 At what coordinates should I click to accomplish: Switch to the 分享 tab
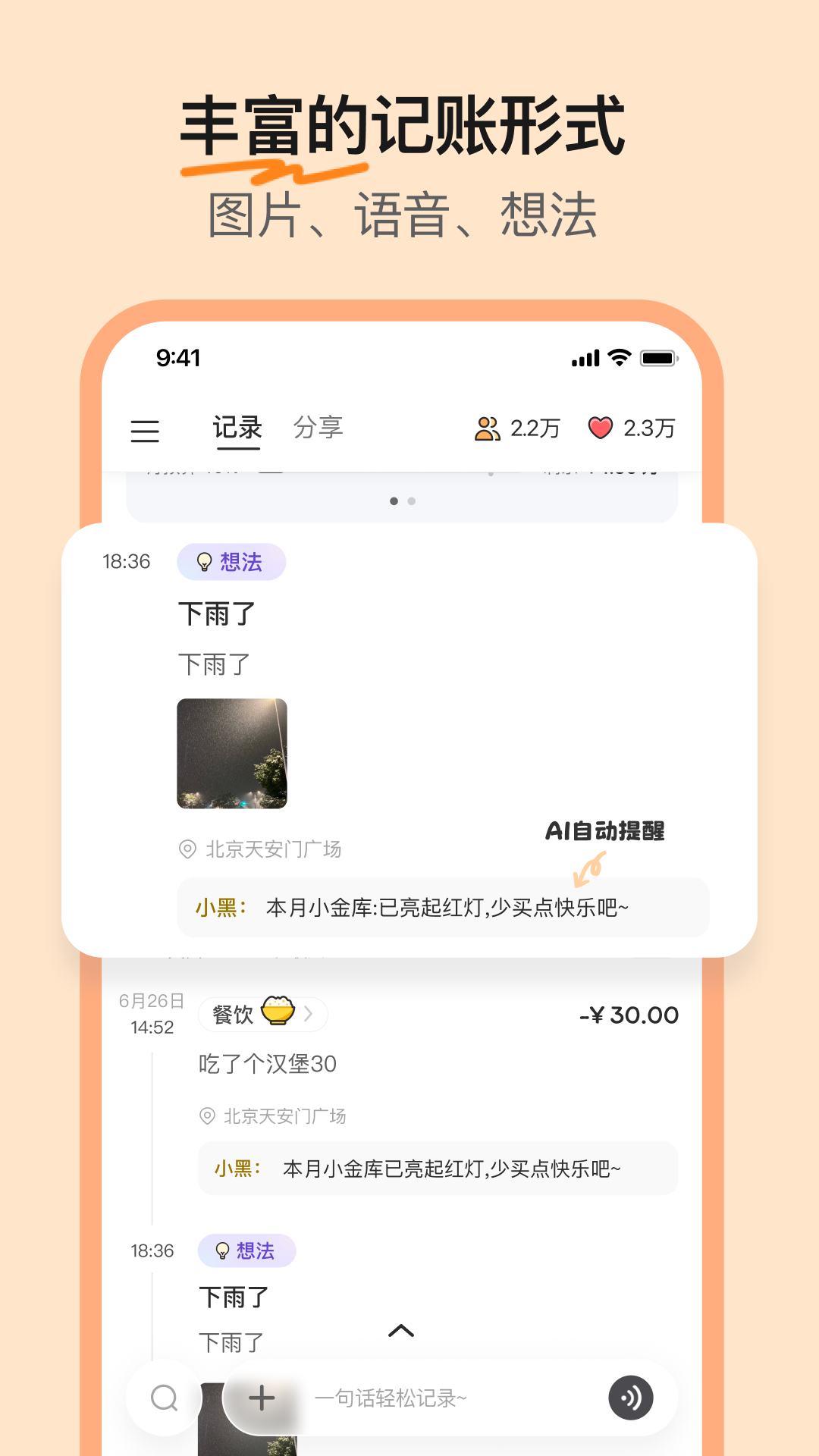319,427
